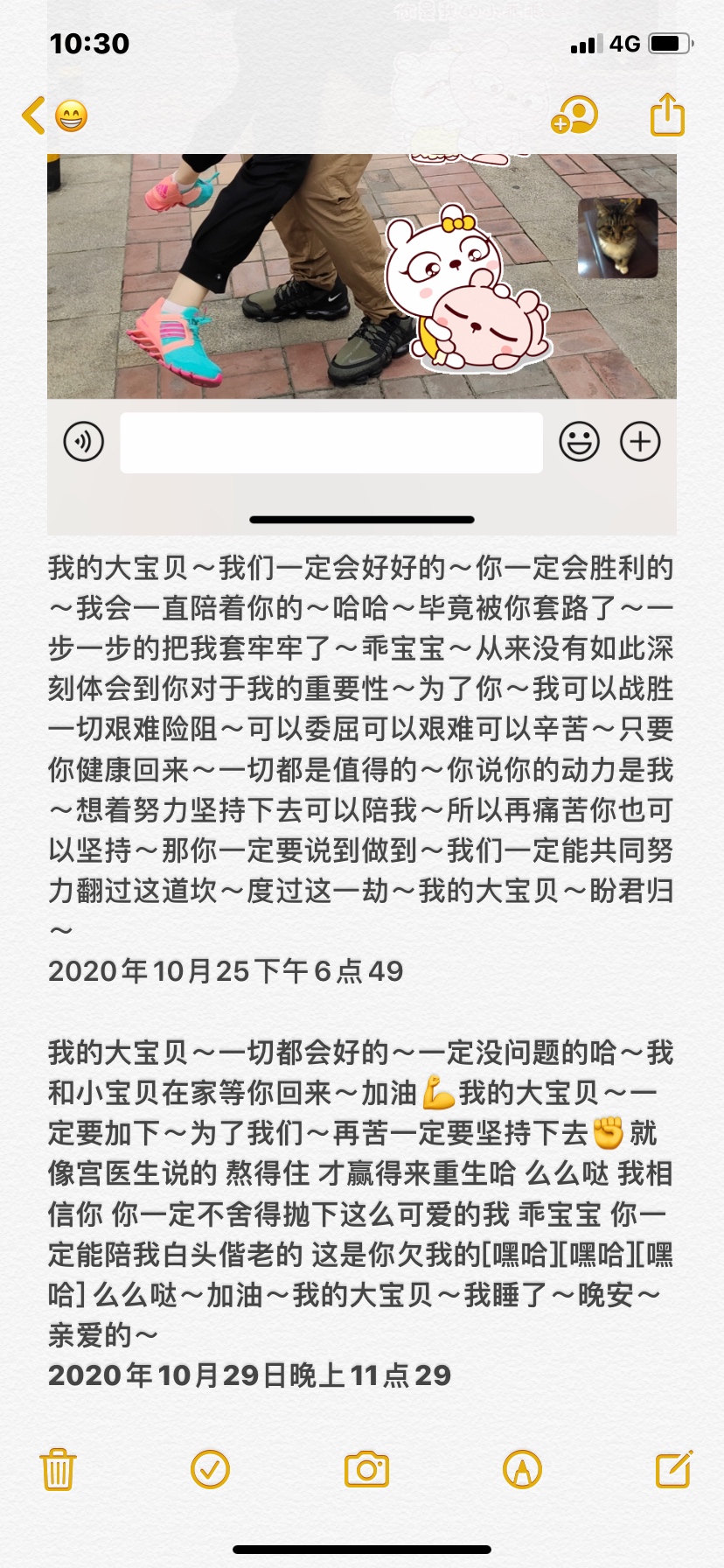This screenshot has width=724, height=1568.
Task: Share this note
Action: point(667,115)
